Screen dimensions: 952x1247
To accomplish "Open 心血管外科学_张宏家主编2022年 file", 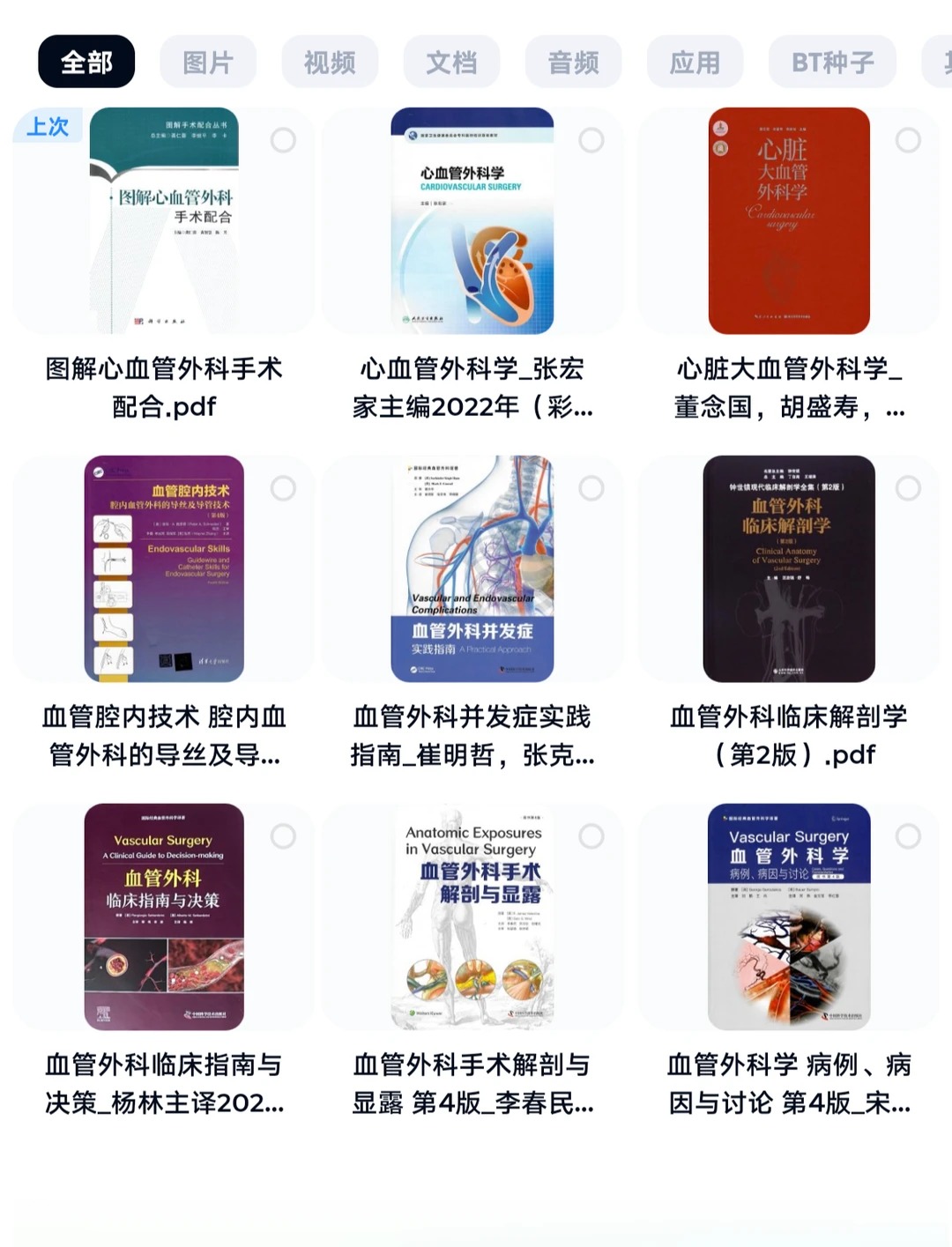I will (472, 220).
